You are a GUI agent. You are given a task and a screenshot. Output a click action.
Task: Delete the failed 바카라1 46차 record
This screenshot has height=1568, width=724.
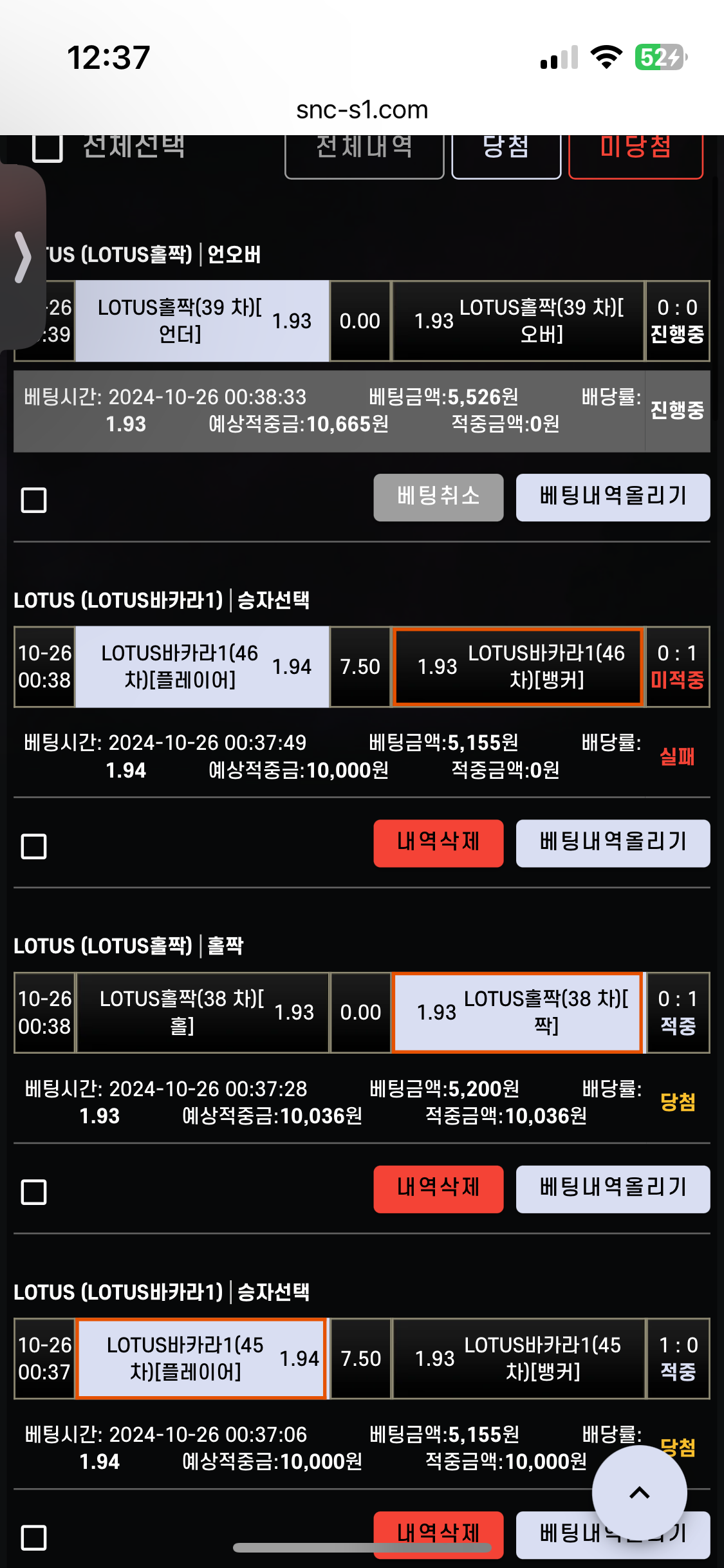(438, 843)
